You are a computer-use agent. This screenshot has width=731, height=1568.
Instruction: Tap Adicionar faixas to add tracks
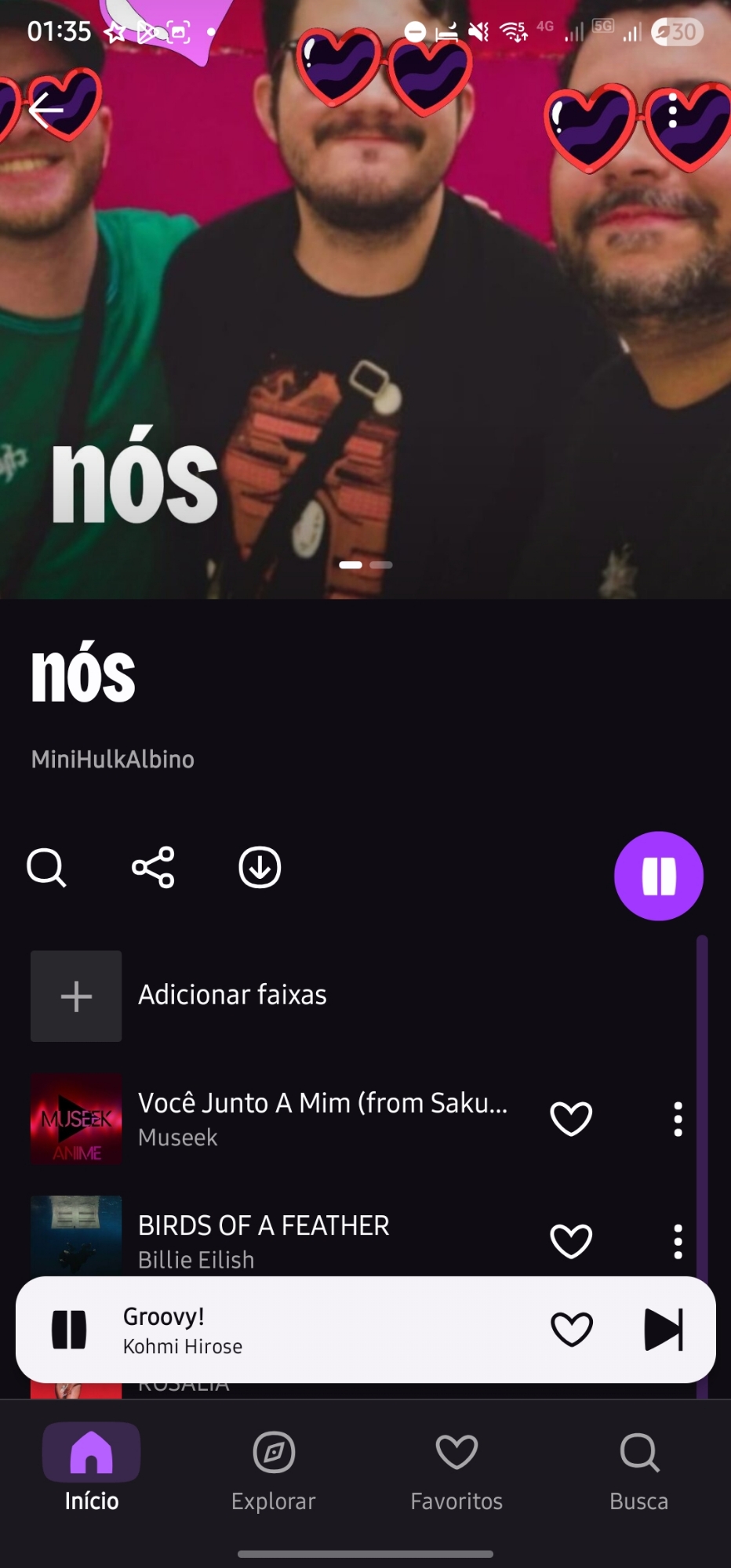(232, 995)
